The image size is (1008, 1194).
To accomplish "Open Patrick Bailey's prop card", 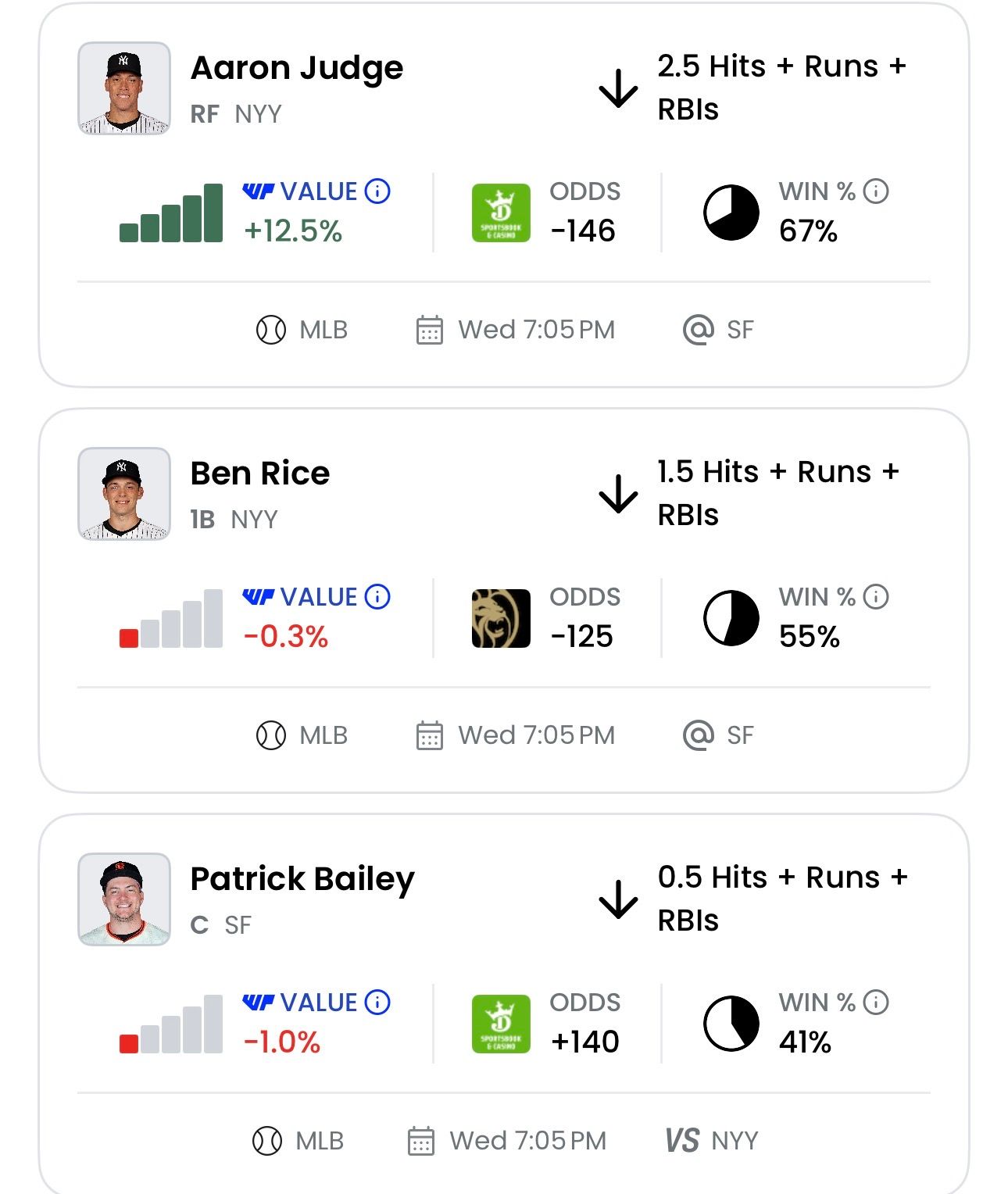I will pyautogui.click(x=302, y=880).
